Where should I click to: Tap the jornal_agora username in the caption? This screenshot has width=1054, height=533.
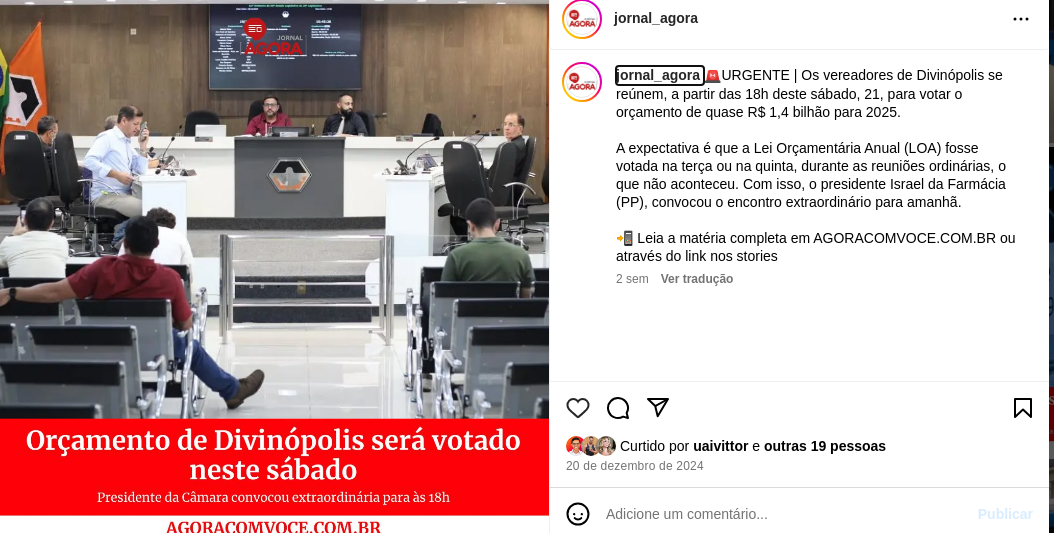(x=659, y=75)
